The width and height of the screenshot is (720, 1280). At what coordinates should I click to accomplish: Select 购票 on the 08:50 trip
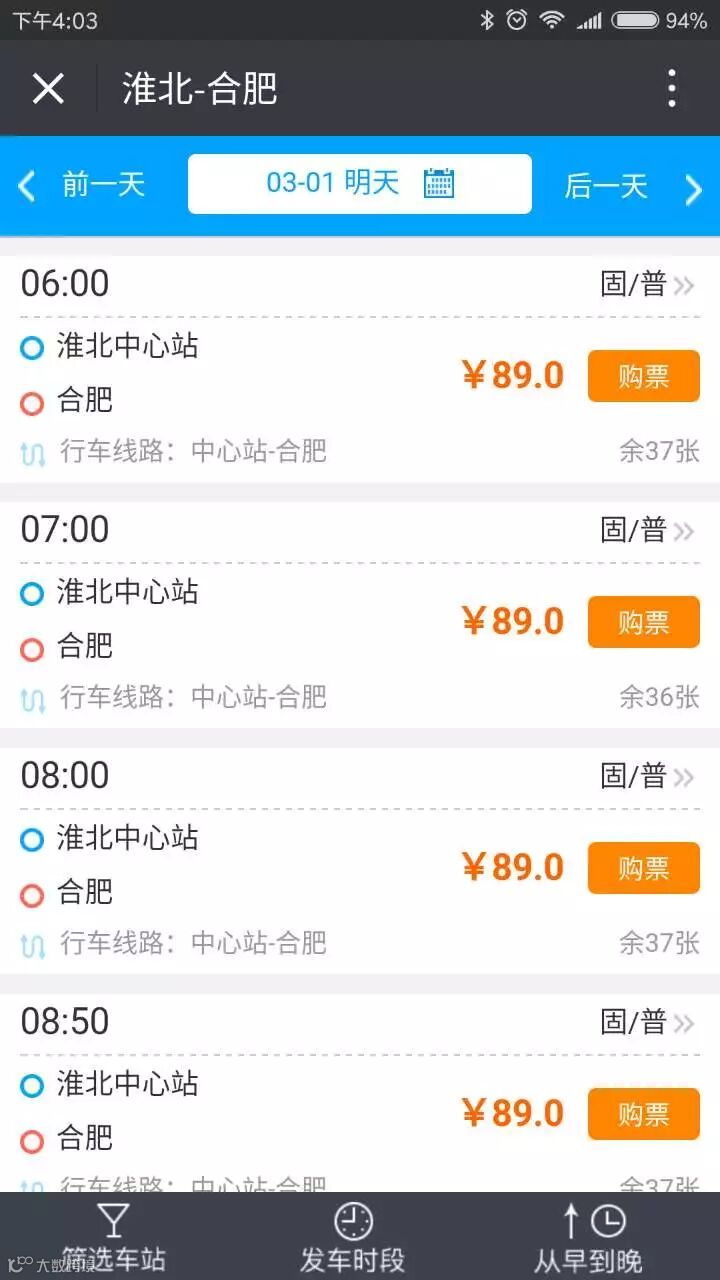tap(643, 1114)
